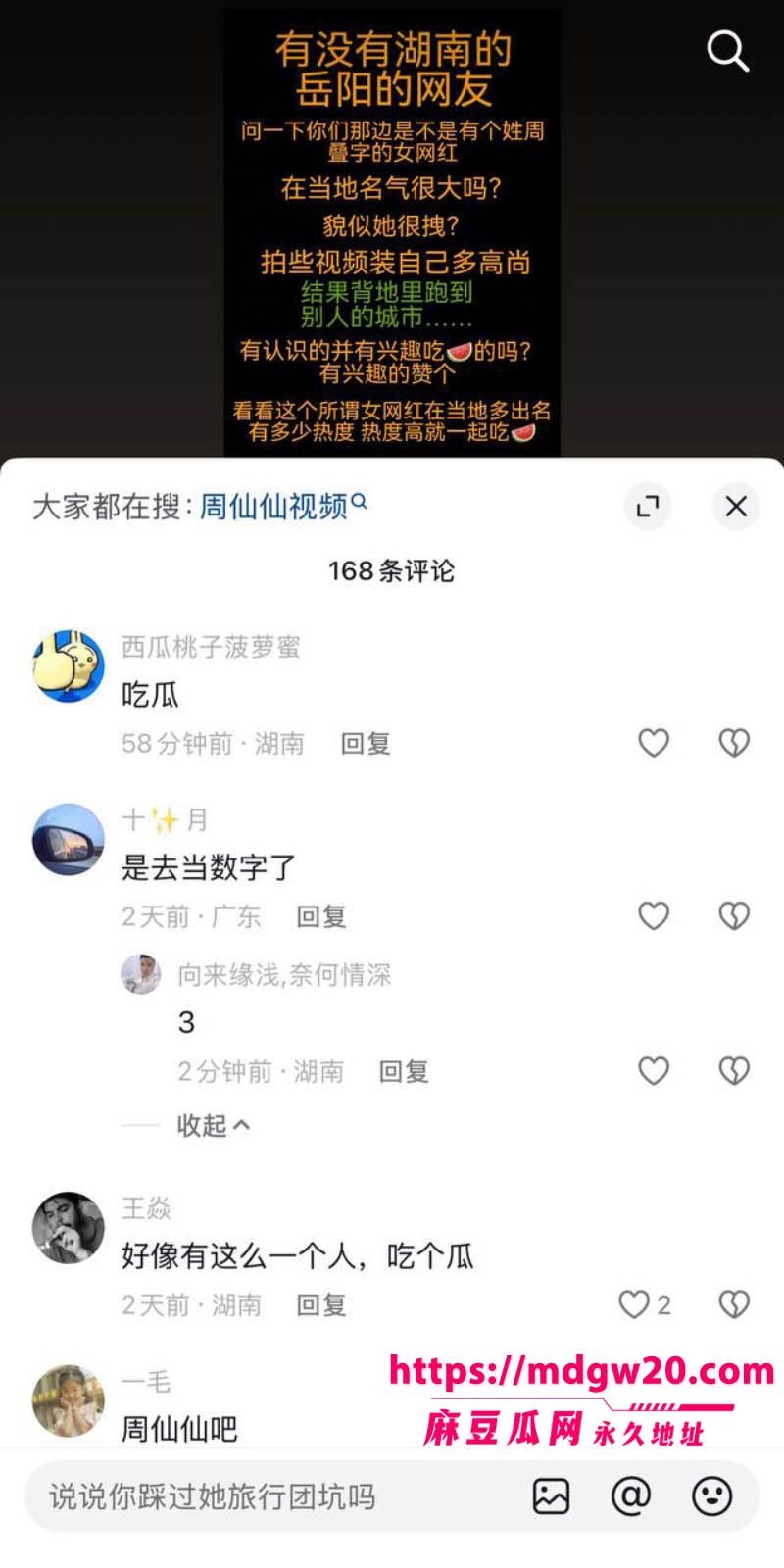
Task: Reply to the comment 是去当数字了
Action: (x=321, y=916)
